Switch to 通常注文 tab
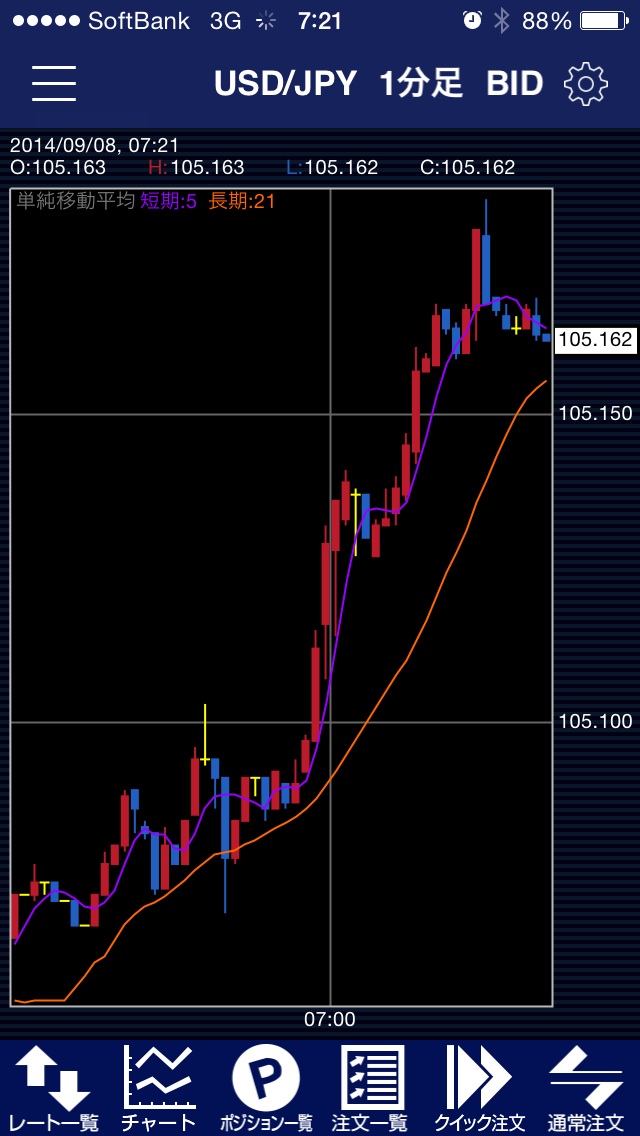The image size is (640, 1136). click(586, 1088)
